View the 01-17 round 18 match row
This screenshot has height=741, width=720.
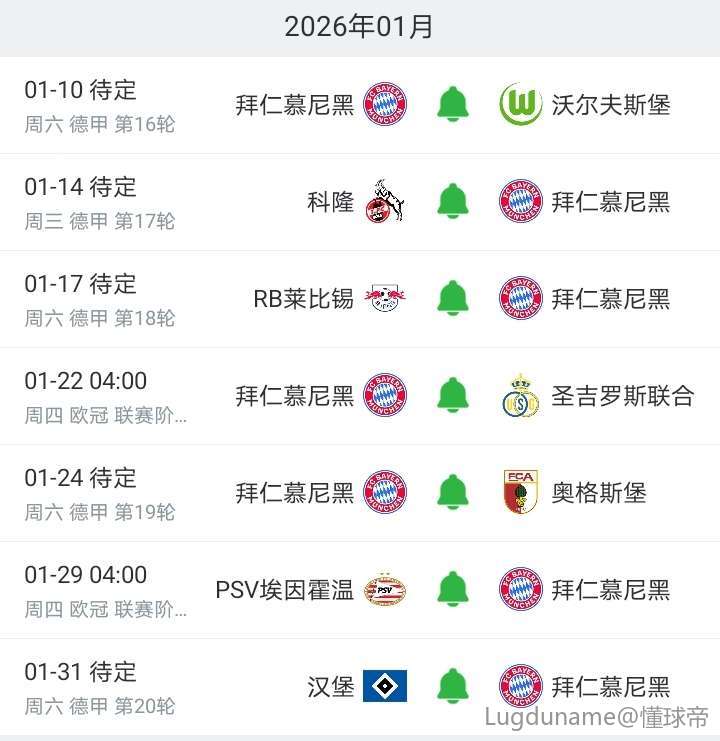[100, 299]
